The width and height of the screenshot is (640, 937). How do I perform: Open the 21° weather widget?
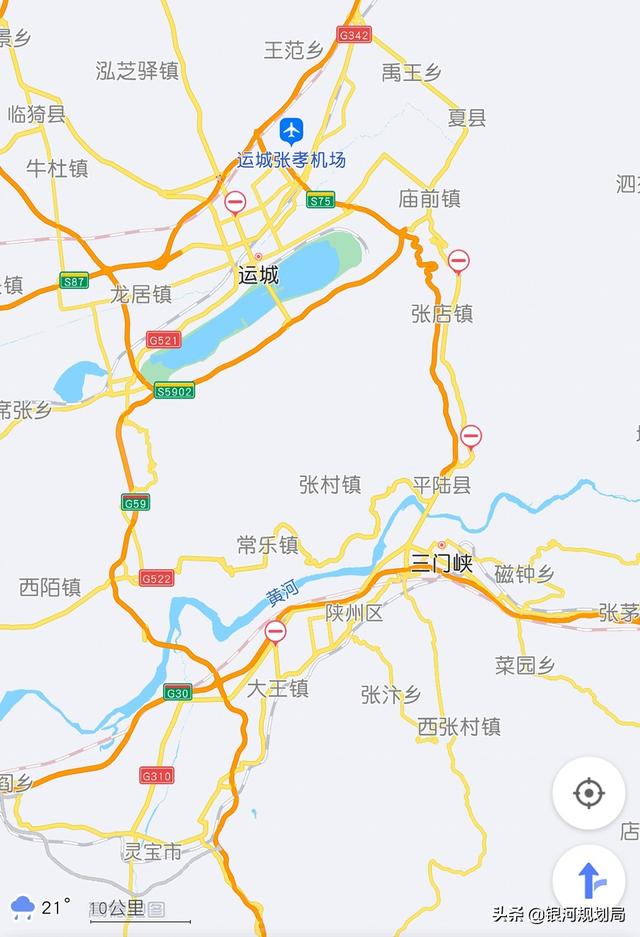tap(40, 907)
